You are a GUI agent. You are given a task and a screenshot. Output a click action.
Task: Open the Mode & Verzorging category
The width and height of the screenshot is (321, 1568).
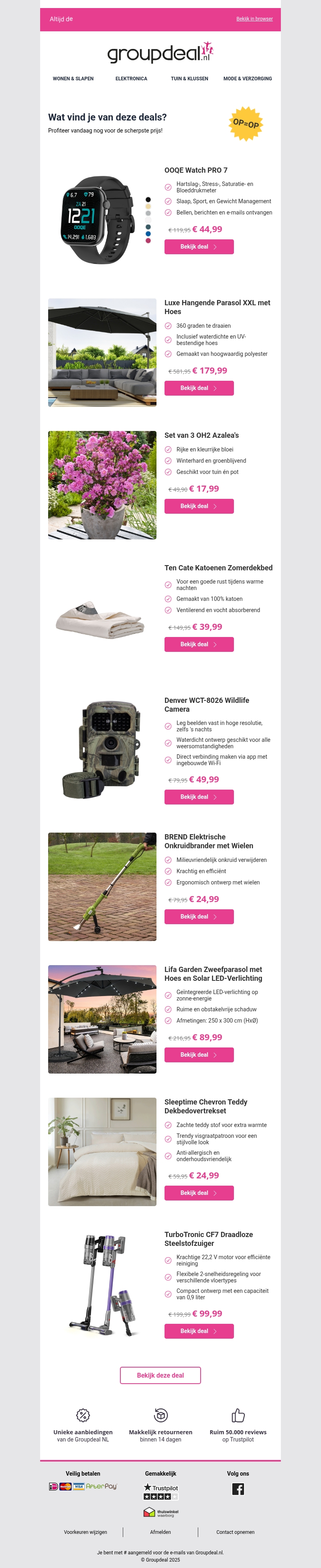[248, 79]
